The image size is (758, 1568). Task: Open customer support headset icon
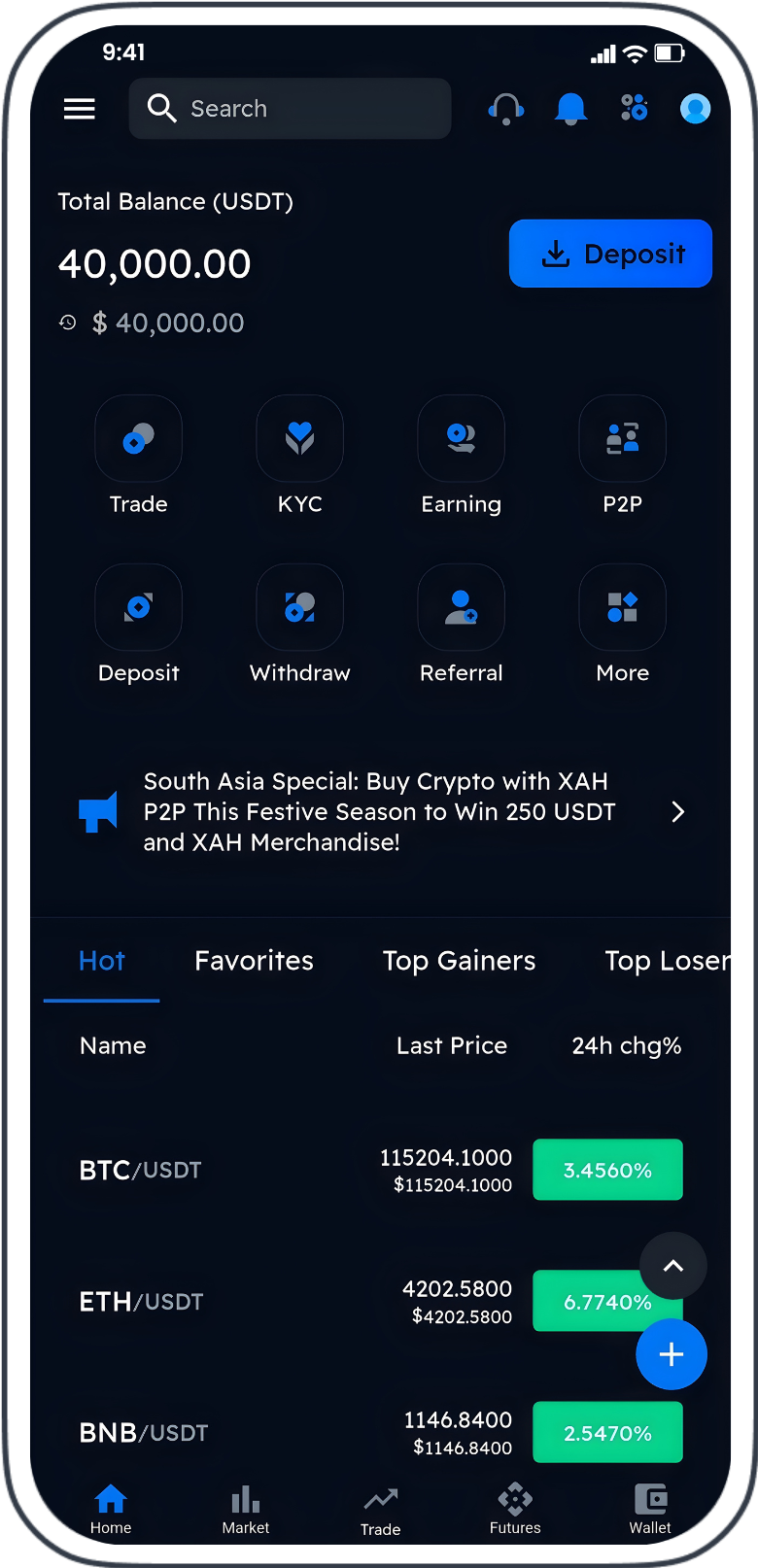[505, 109]
